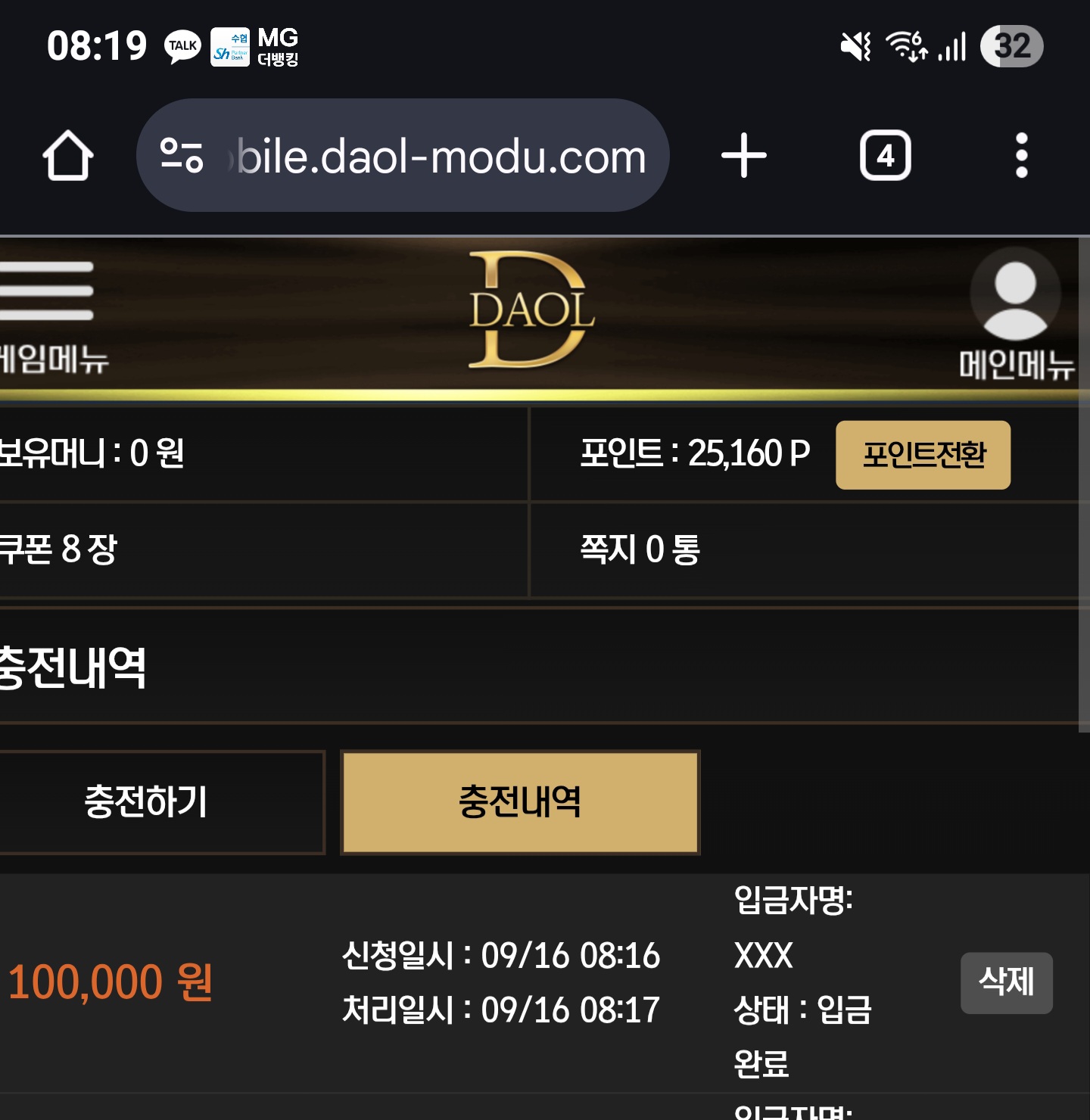Image resolution: width=1090 pixels, height=1120 pixels.
Task: Go to the browser home page
Action: tap(68, 156)
